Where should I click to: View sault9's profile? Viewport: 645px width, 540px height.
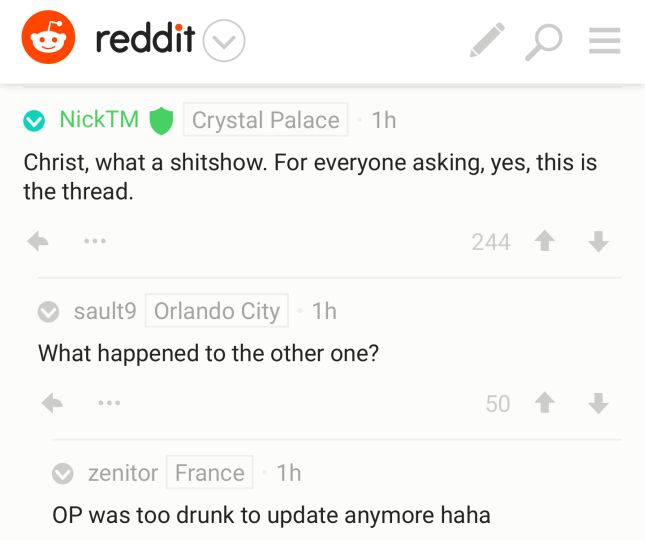point(104,311)
